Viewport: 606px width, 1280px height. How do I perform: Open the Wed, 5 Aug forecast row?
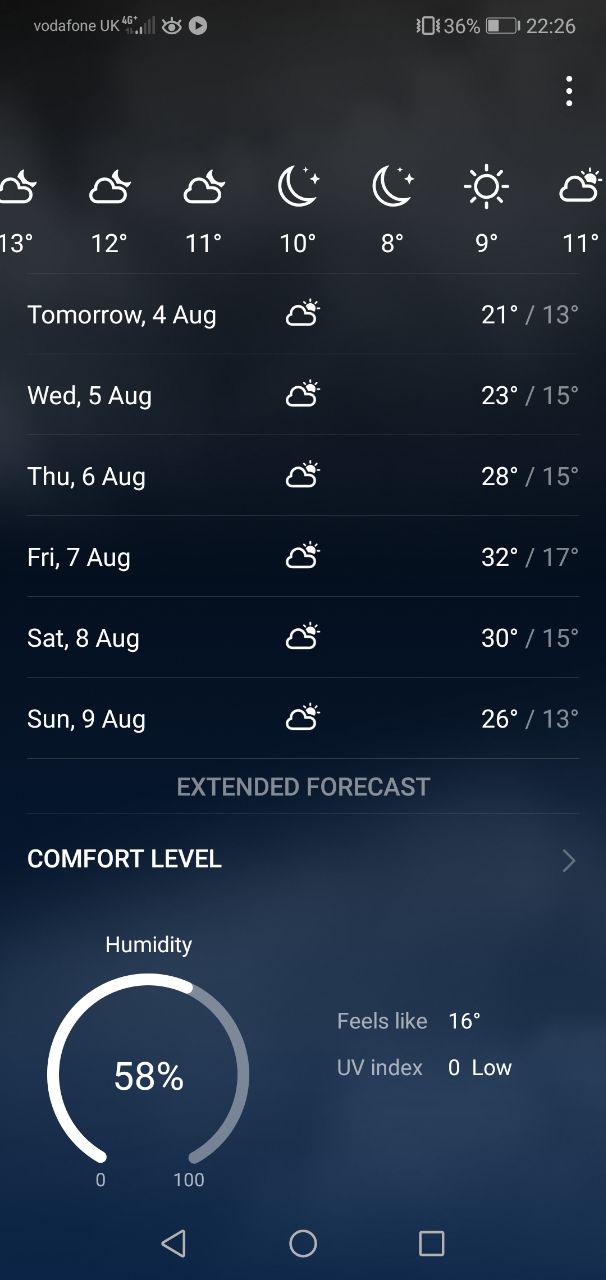(303, 395)
